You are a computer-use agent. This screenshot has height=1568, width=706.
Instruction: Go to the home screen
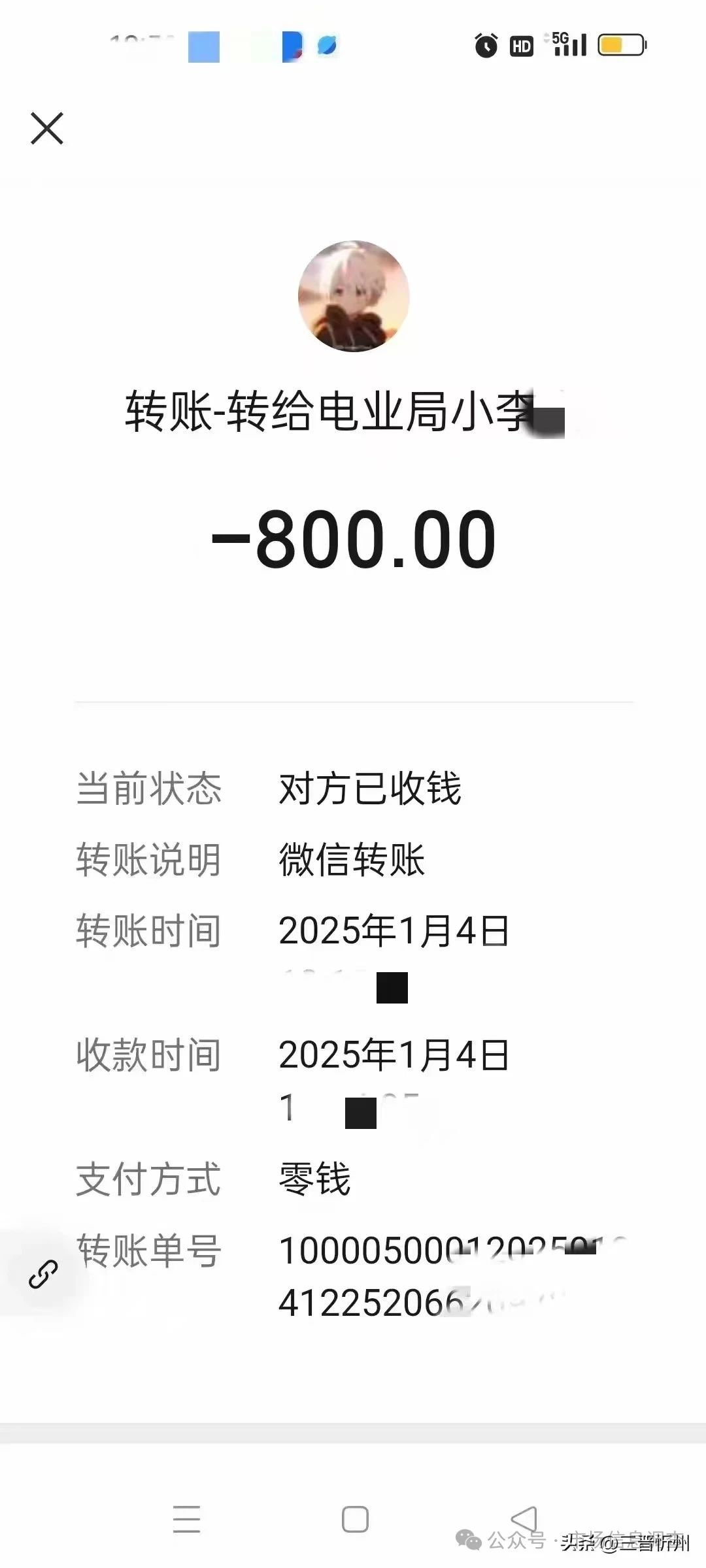[355, 1519]
